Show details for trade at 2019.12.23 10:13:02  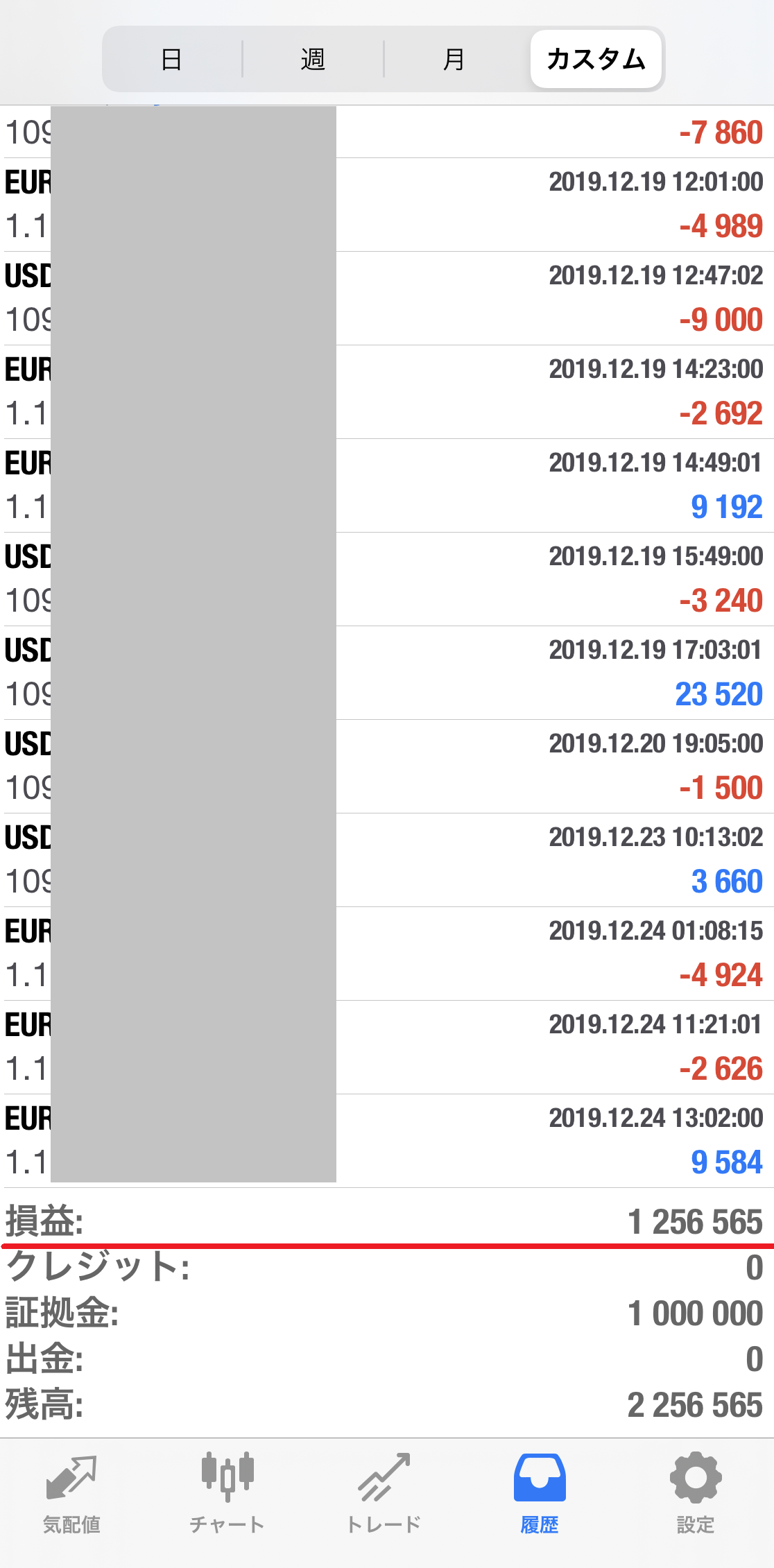point(387,860)
